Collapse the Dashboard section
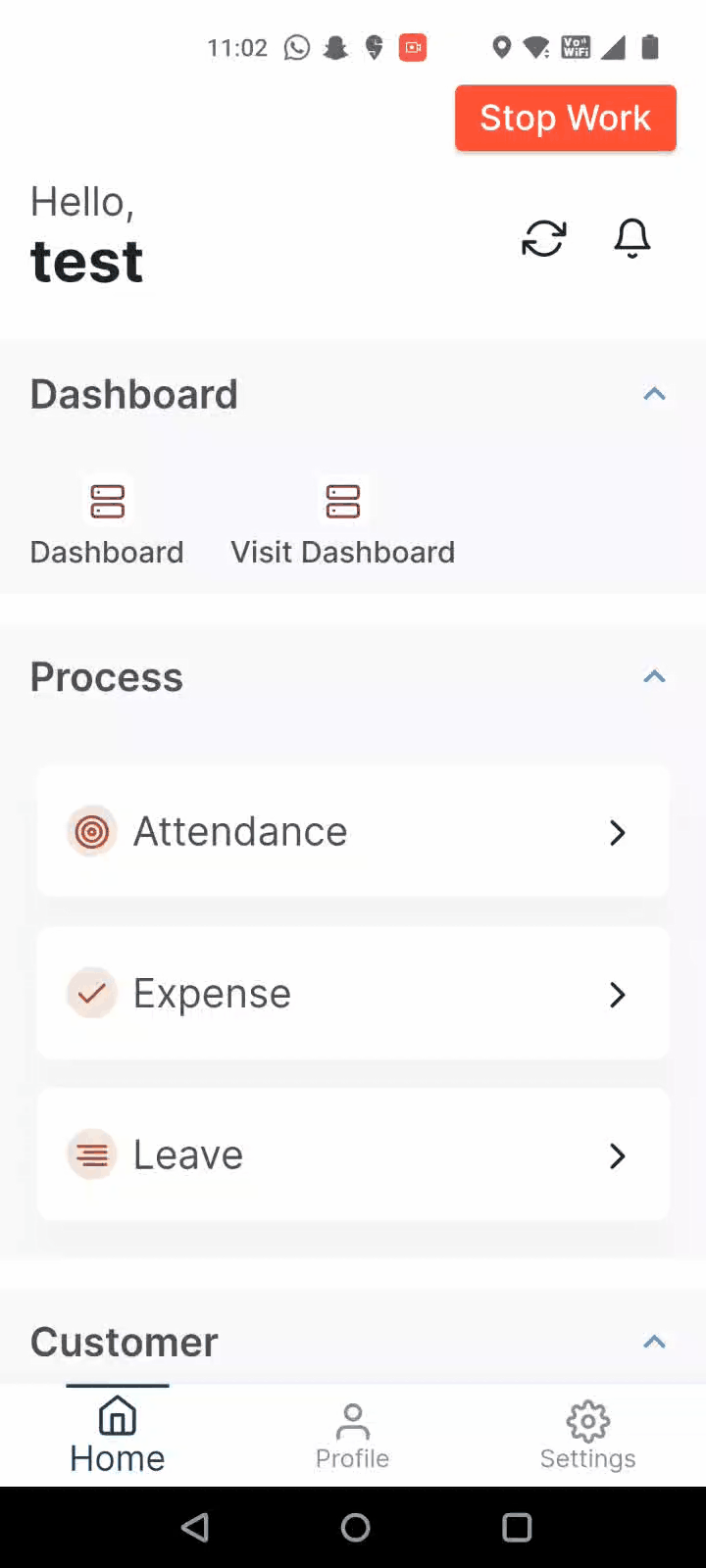The height and width of the screenshot is (1568, 706). click(x=654, y=393)
